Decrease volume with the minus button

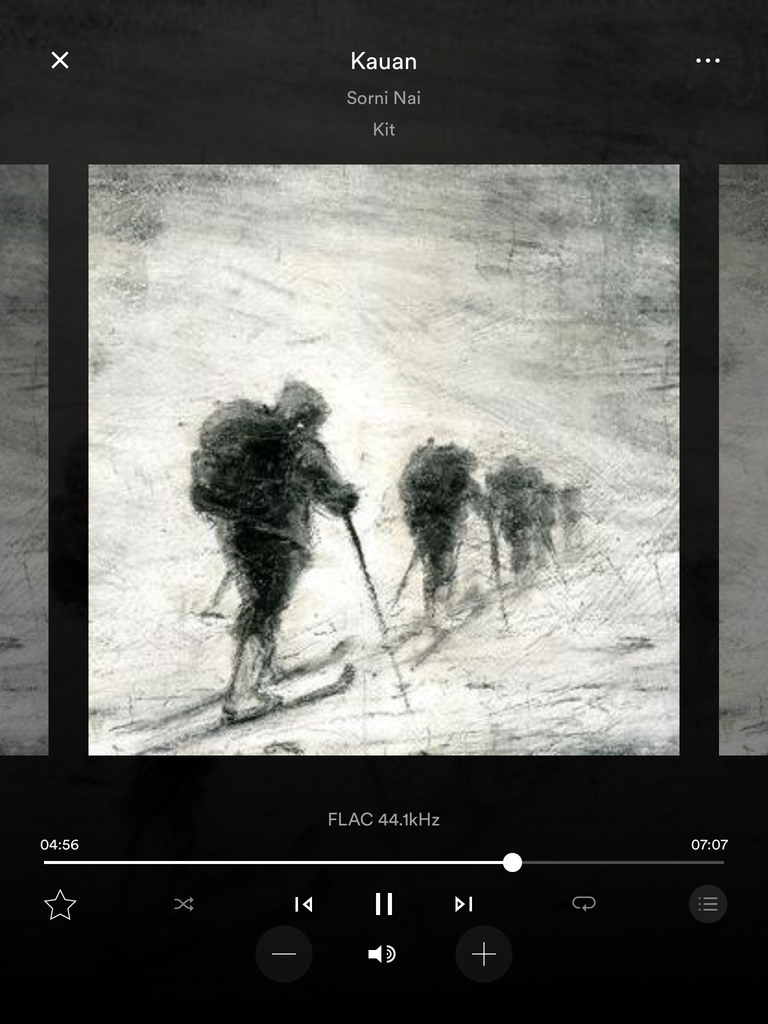click(x=284, y=954)
